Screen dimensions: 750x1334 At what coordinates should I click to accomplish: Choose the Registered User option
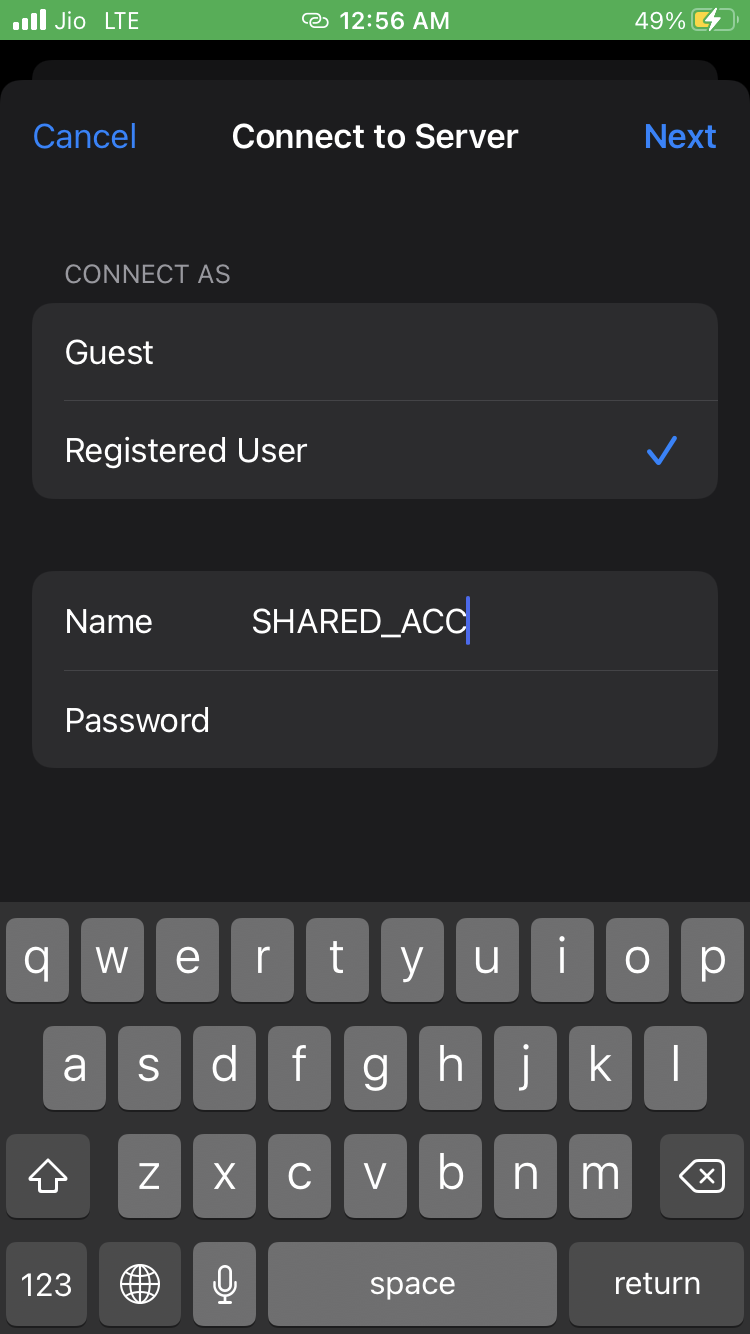point(375,451)
